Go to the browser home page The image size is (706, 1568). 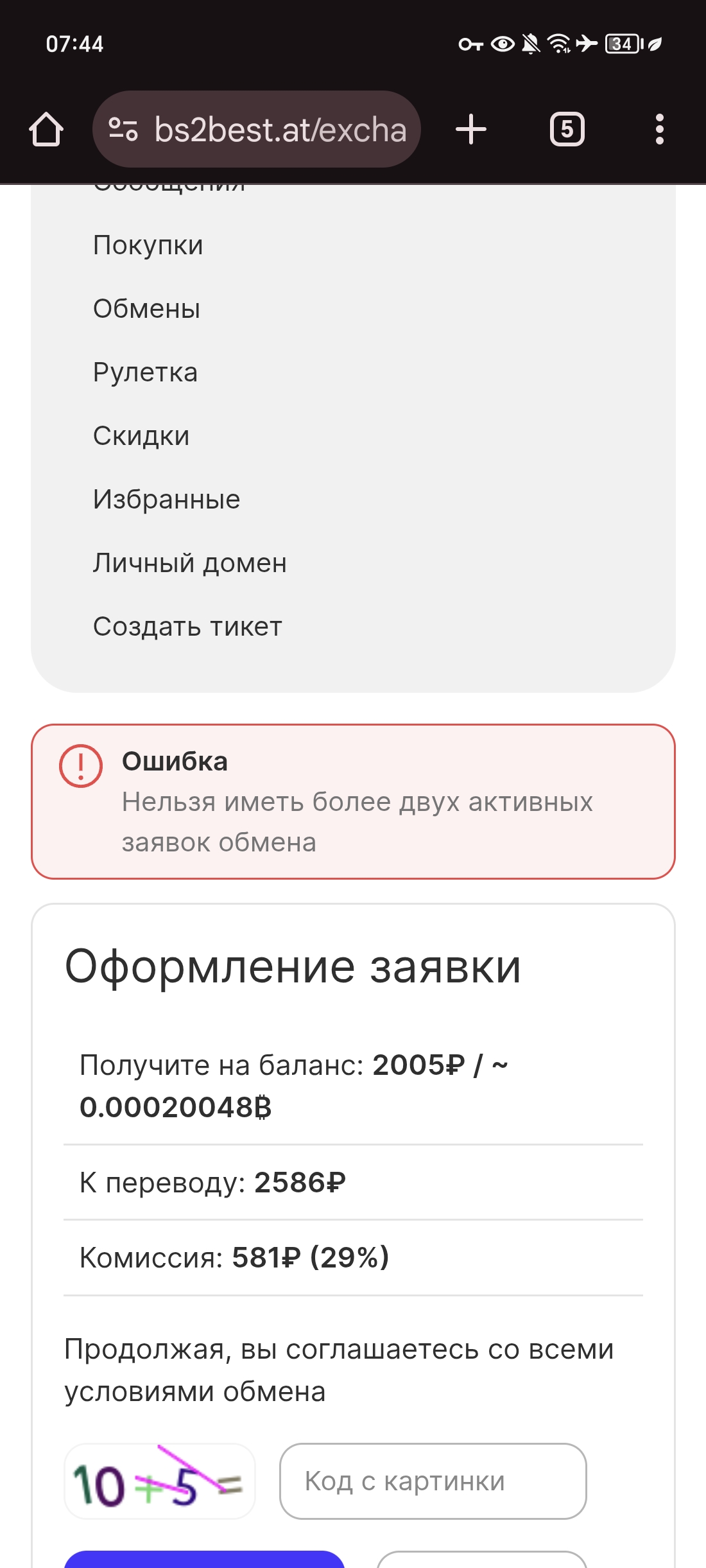click(46, 130)
